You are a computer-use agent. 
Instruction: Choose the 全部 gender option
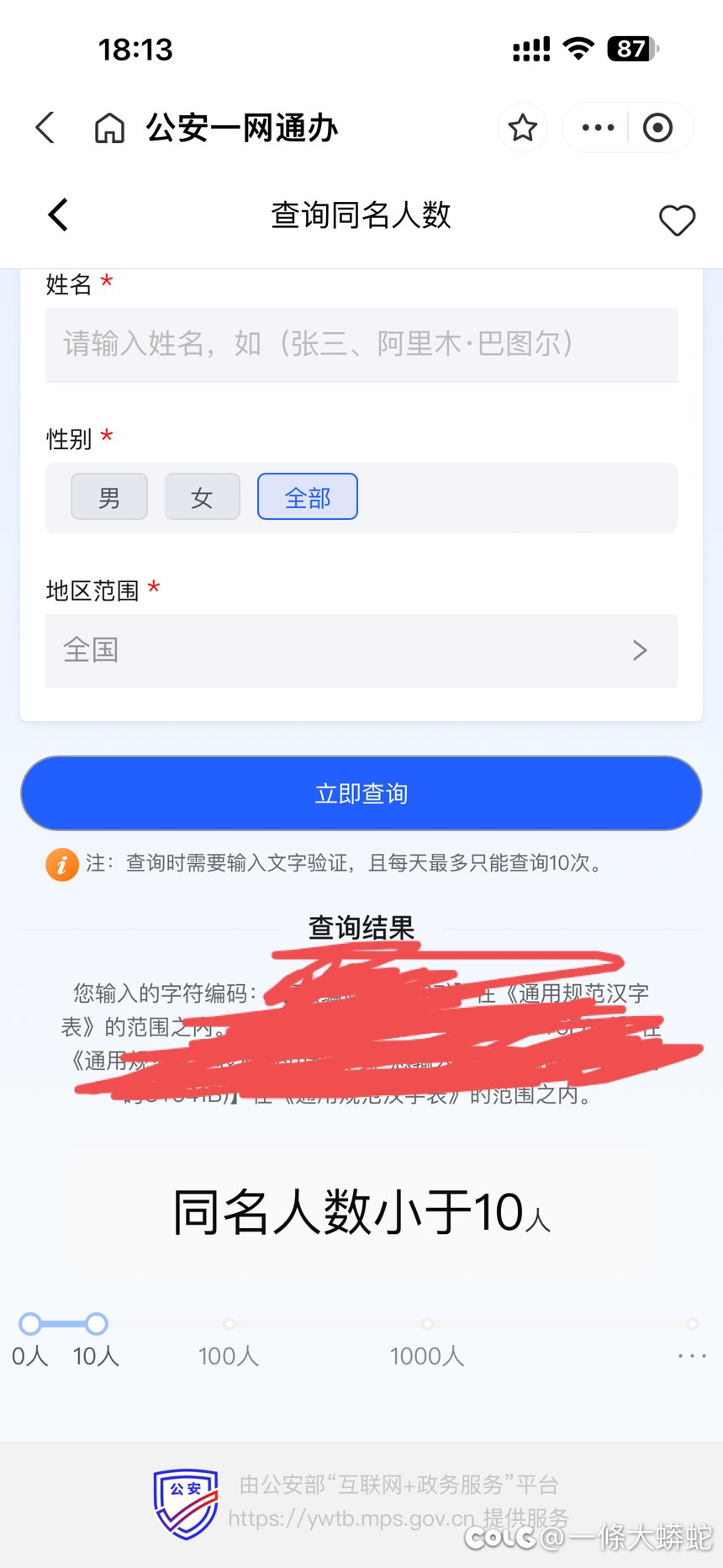[308, 496]
